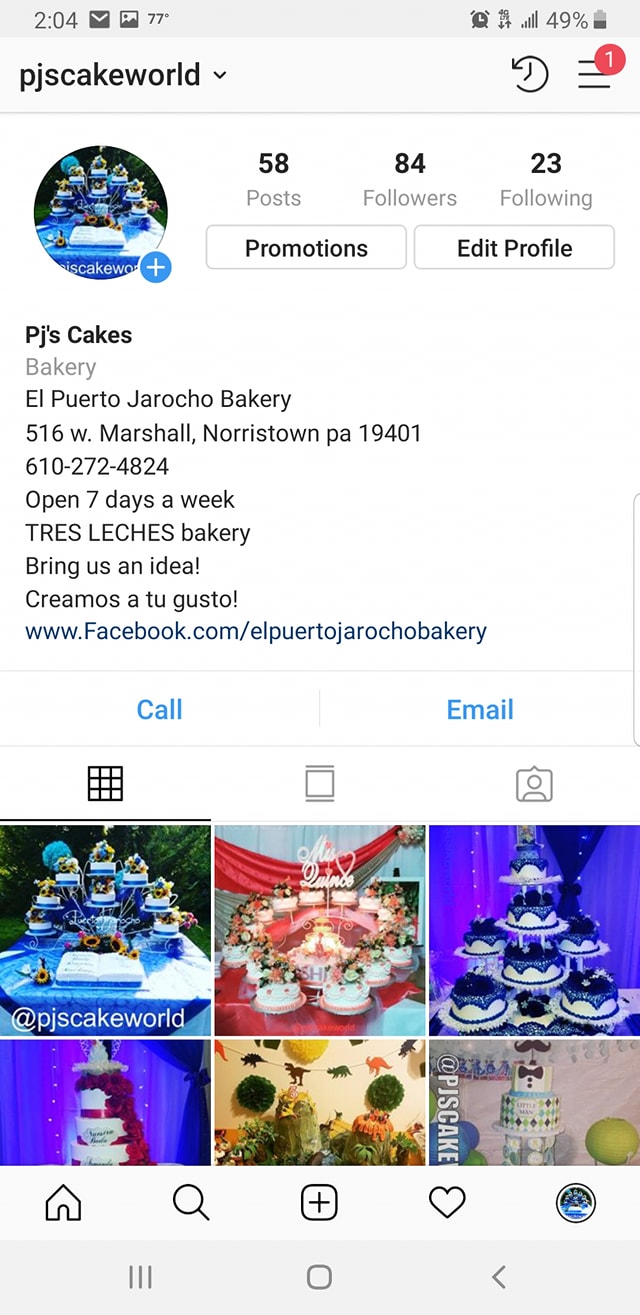This screenshot has width=640, height=1315.
Task: Tap the Call button
Action: [x=159, y=709]
